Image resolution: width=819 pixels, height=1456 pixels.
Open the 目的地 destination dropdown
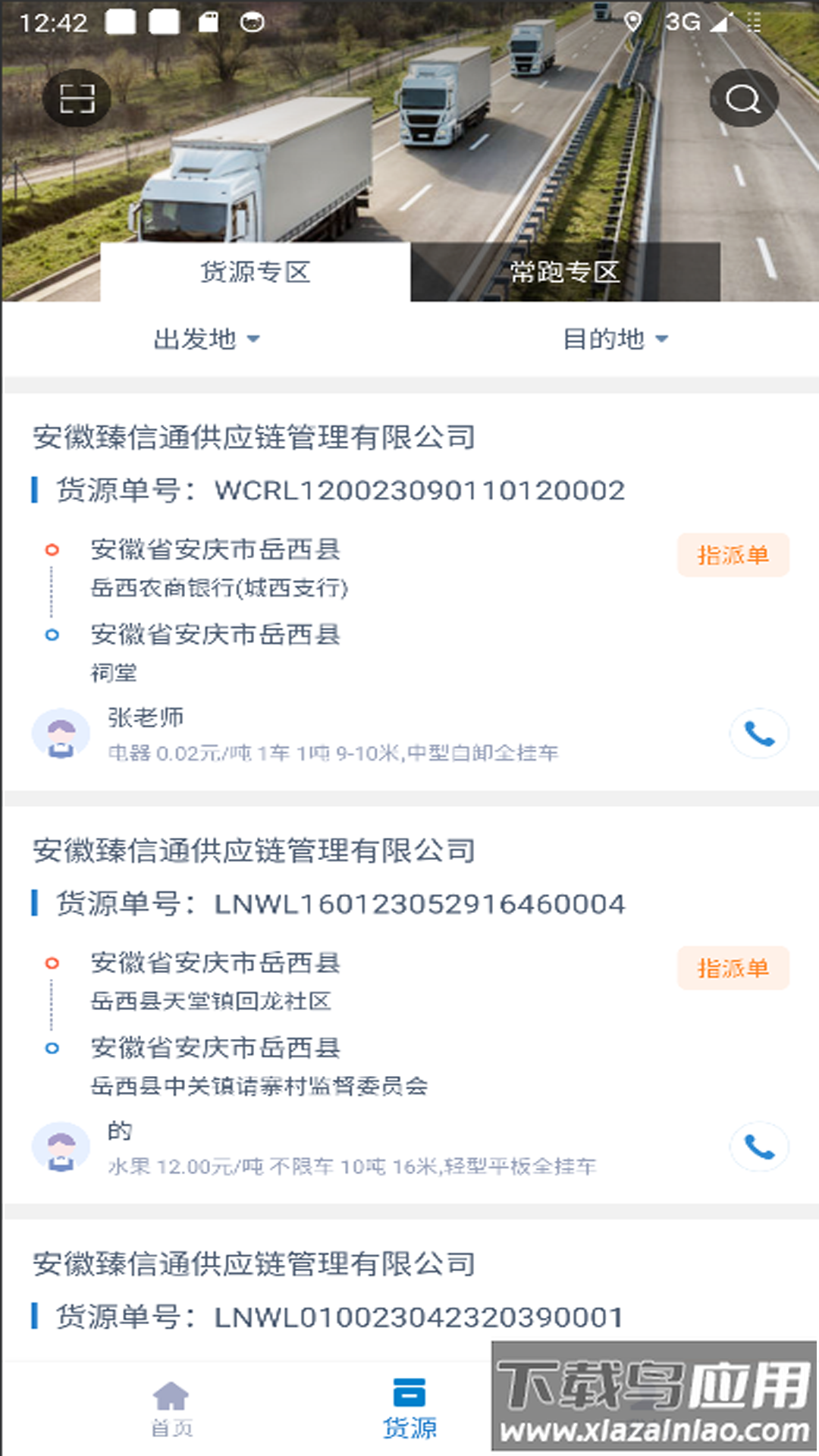click(x=614, y=340)
